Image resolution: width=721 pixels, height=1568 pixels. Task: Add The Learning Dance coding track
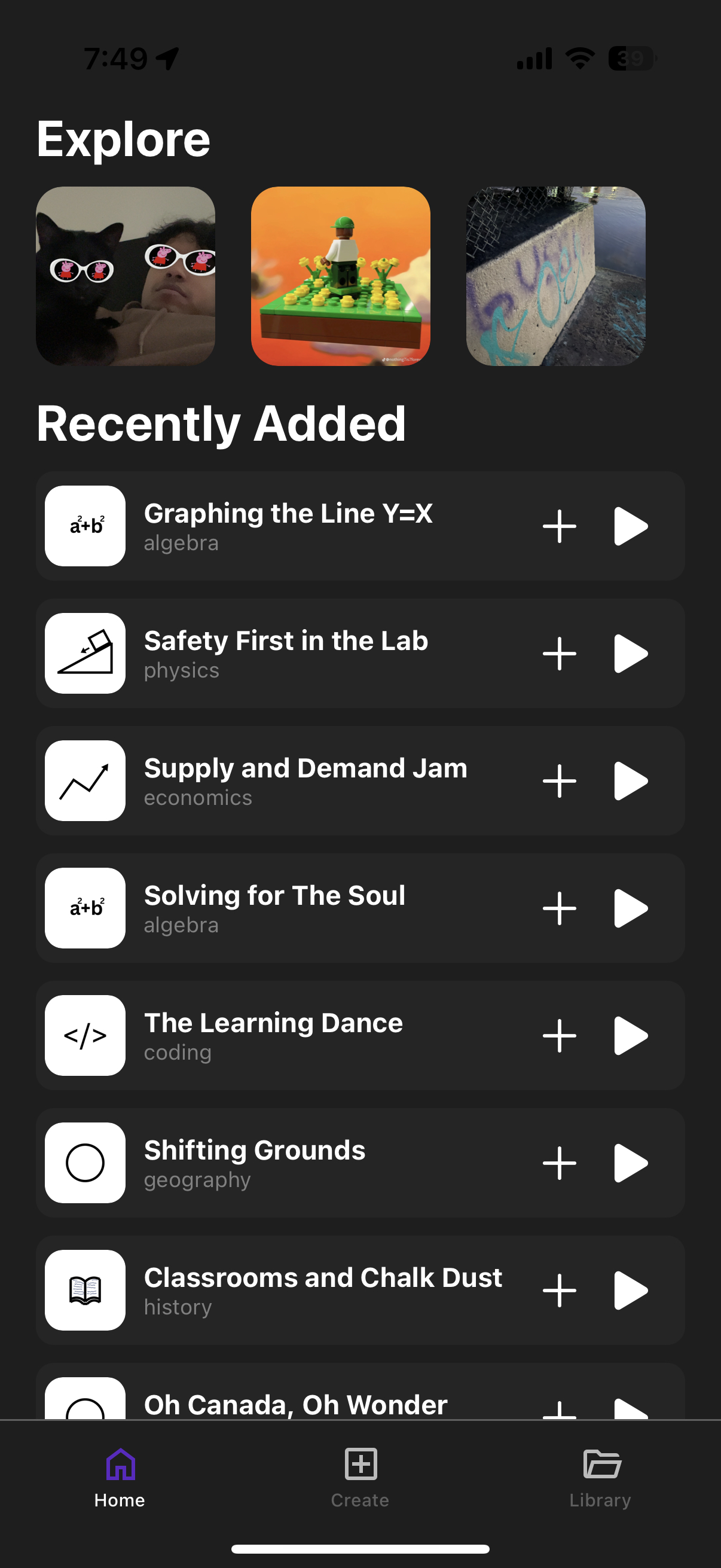coord(559,1035)
